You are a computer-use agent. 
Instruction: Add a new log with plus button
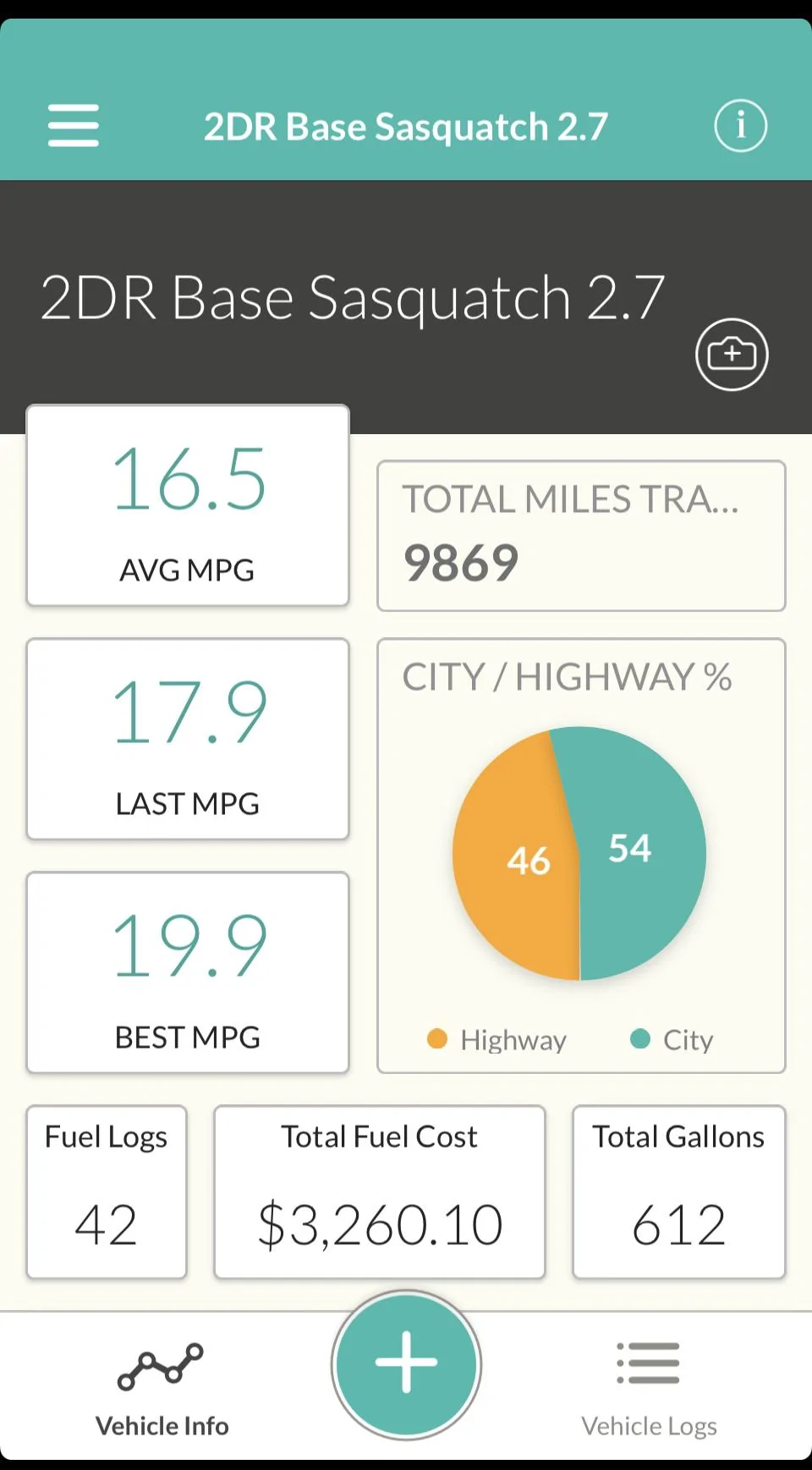pos(407,1364)
